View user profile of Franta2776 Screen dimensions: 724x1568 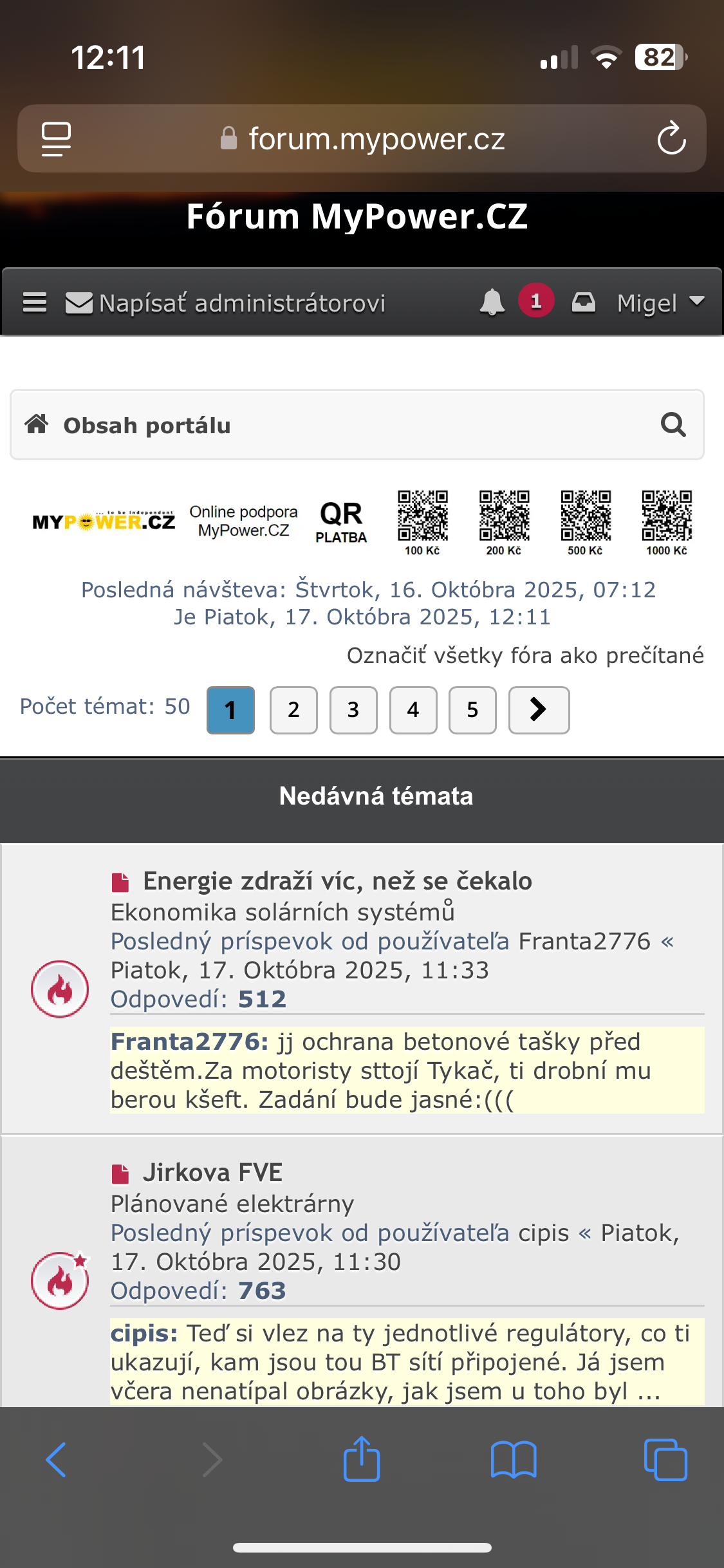point(584,942)
